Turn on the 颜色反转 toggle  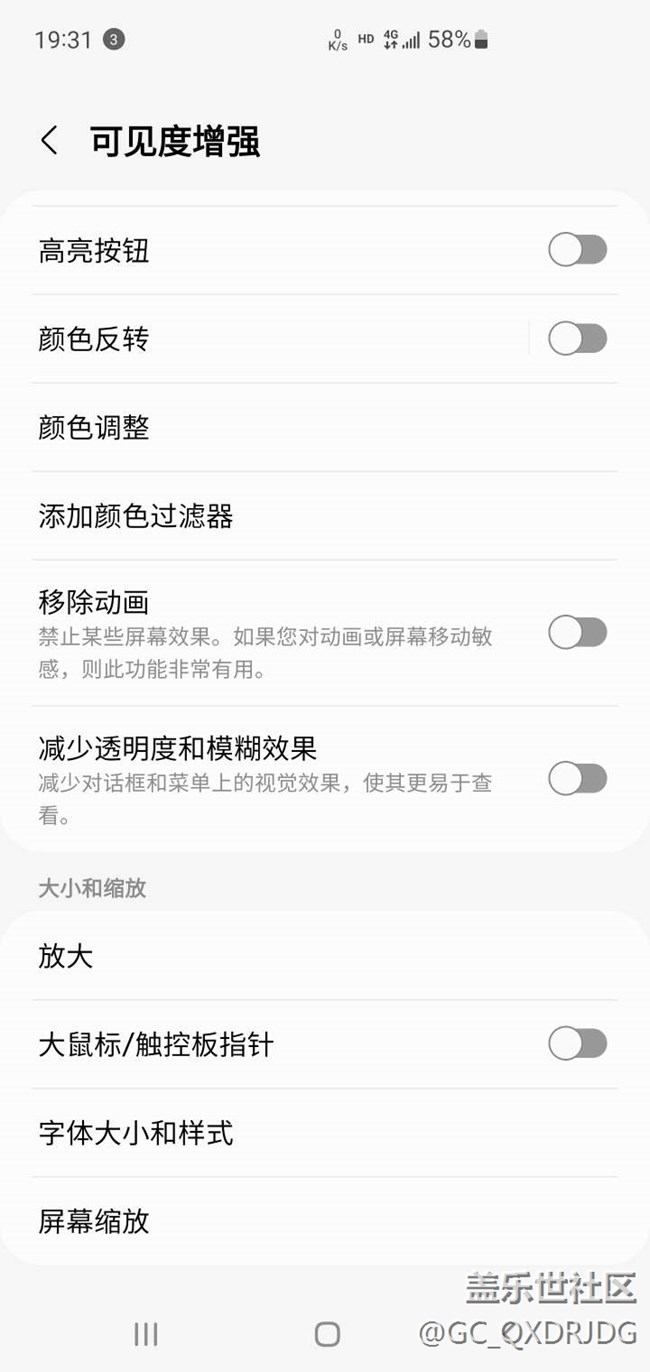[x=577, y=339]
